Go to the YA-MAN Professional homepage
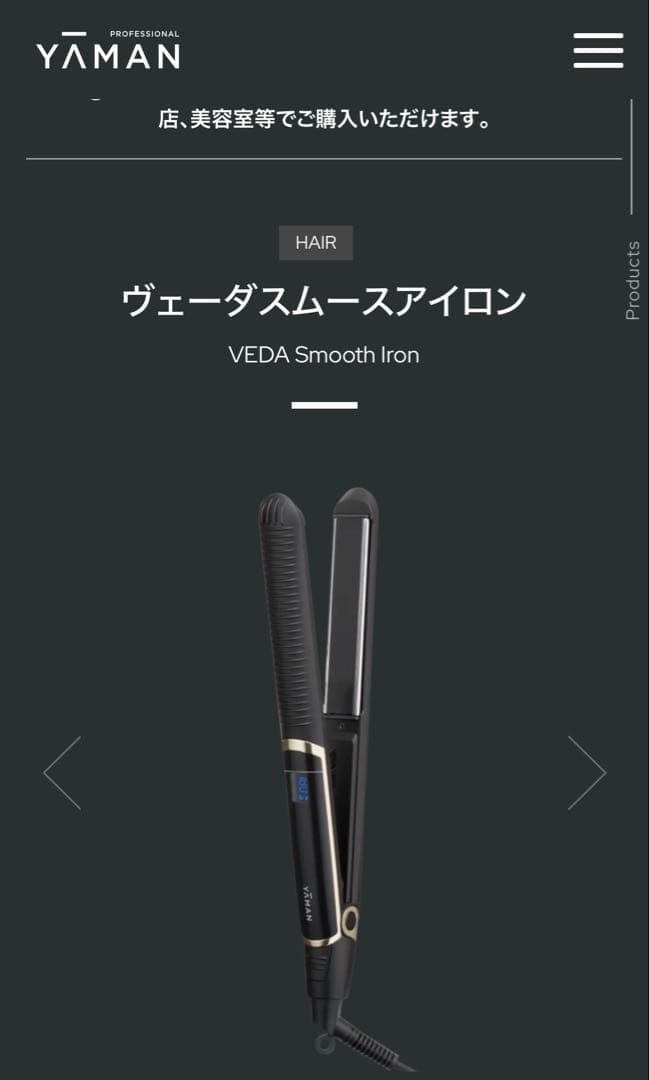 pyautogui.click(x=108, y=50)
